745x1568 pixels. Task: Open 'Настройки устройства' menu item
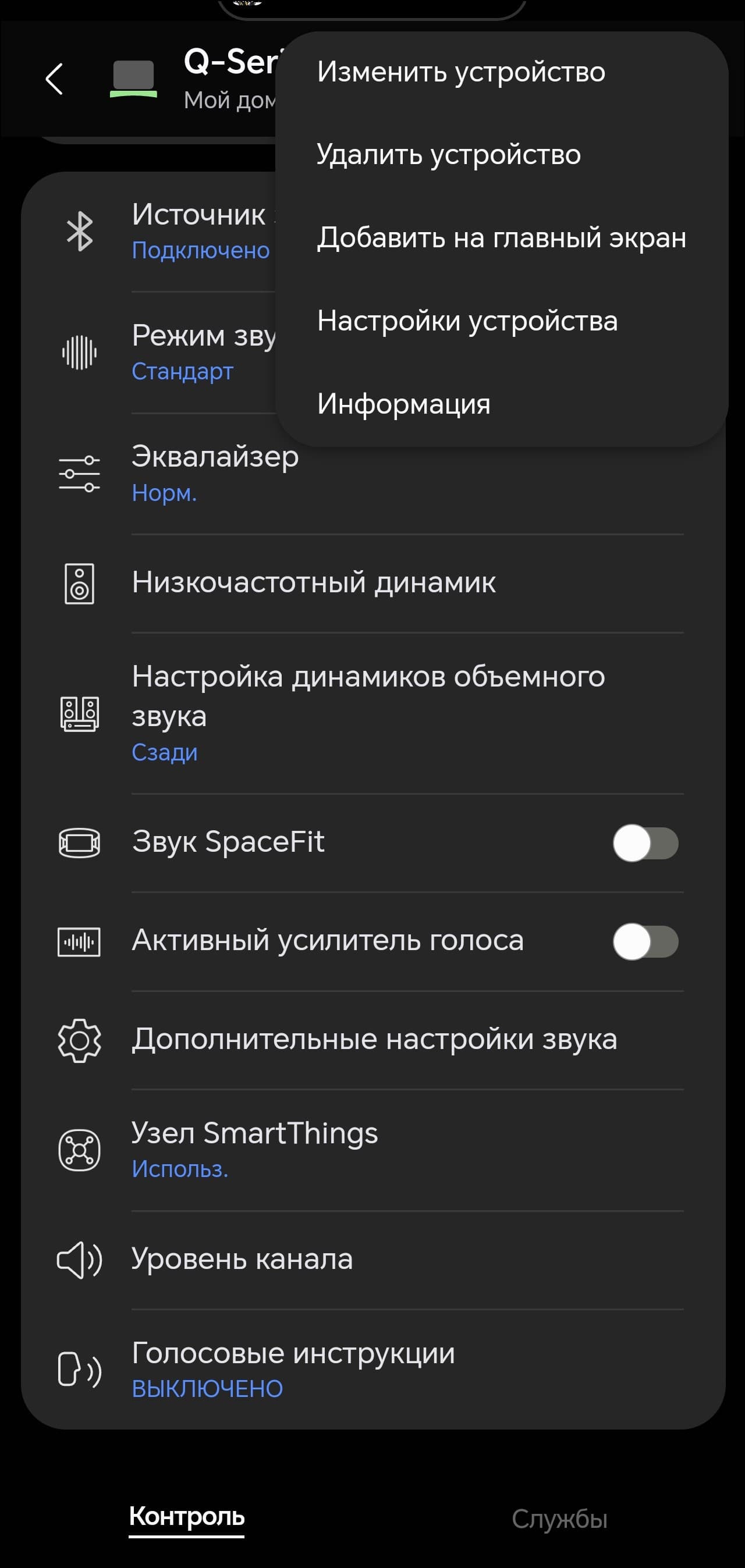pos(467,321)
